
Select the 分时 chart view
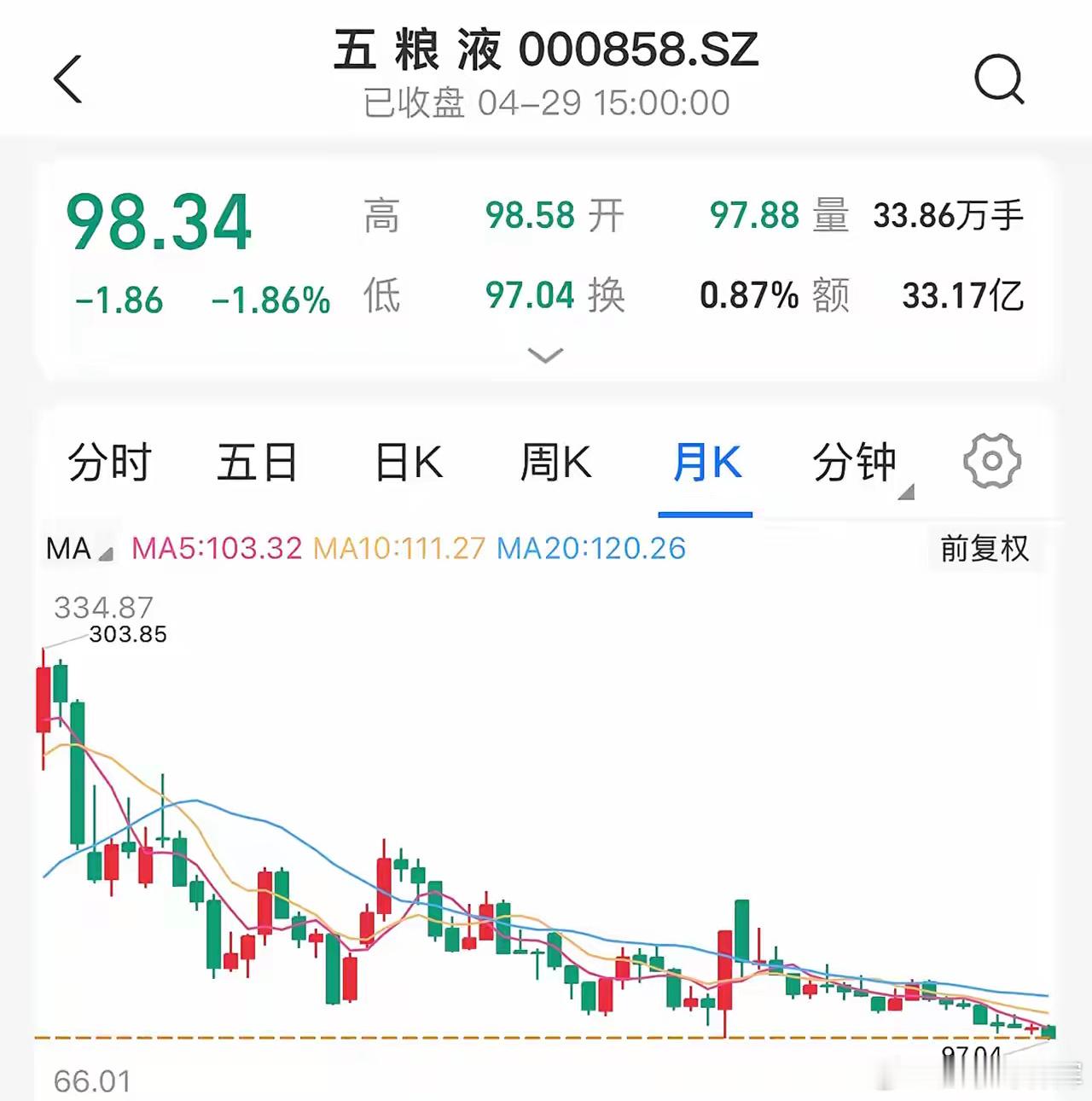(x=109, y=461)
